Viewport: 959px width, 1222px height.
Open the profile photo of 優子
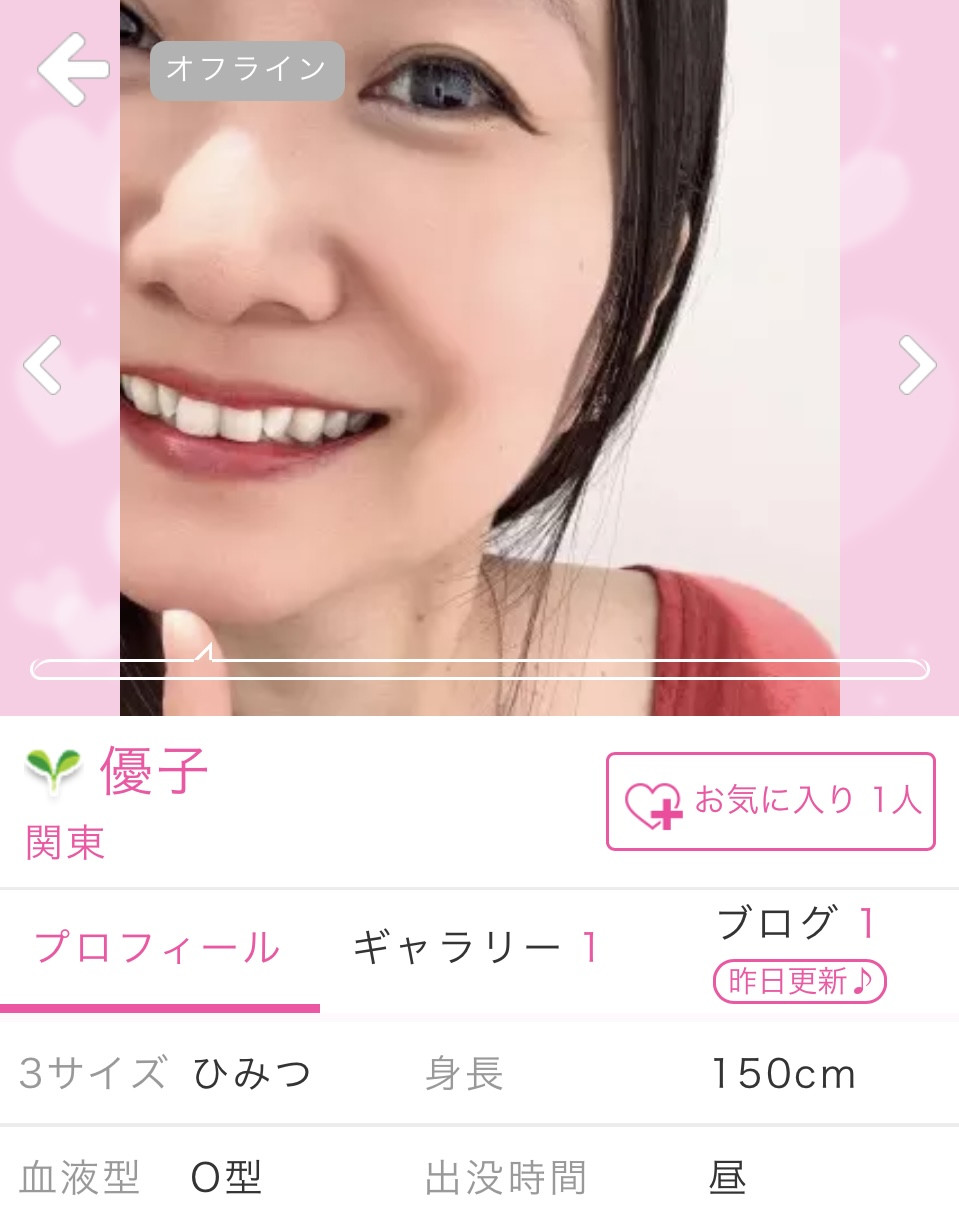pos(480,350)
